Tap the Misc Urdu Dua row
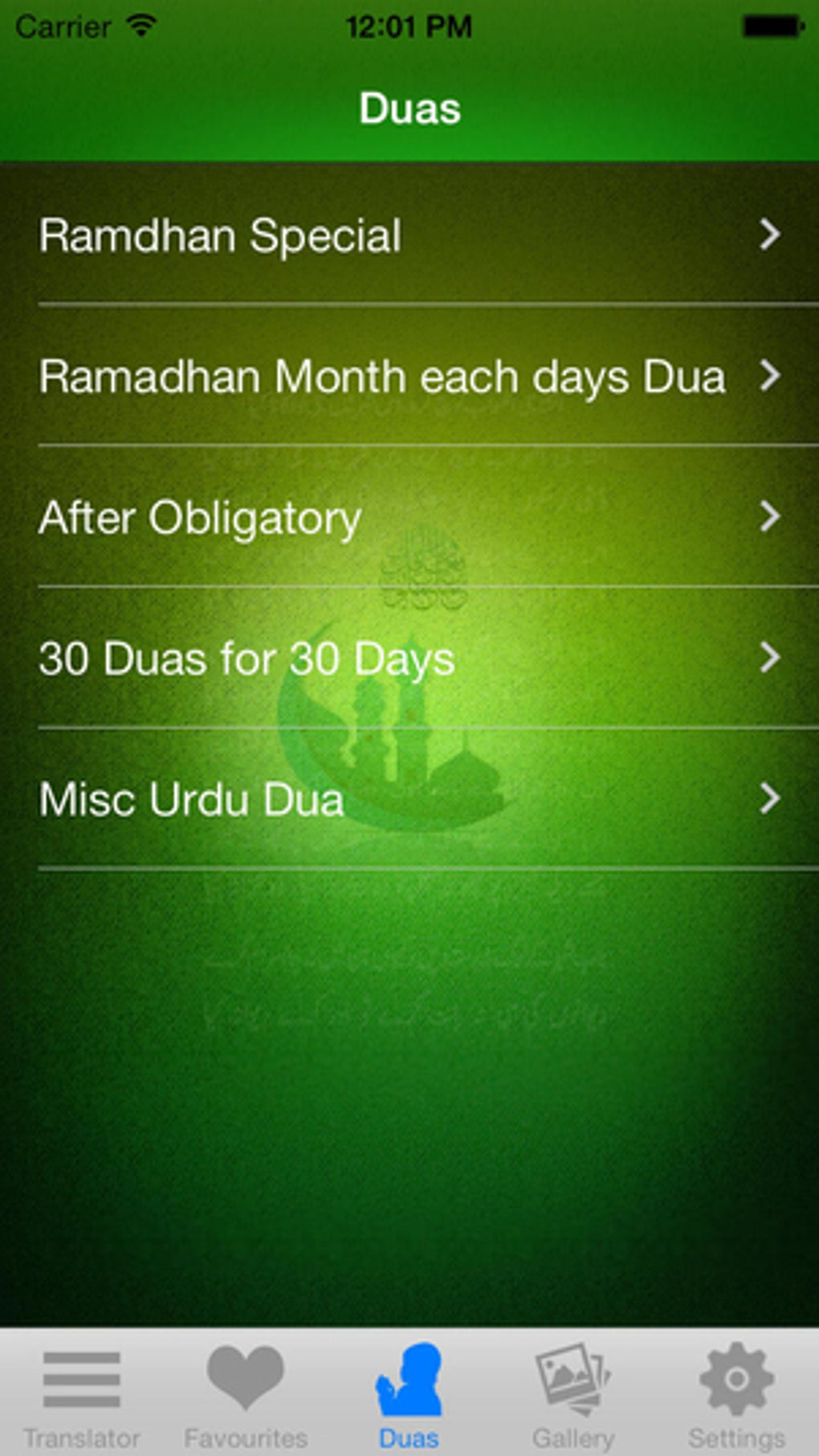Image resolution: width=819 pixels, height=1456 pixels. click(x=191, y=800)
